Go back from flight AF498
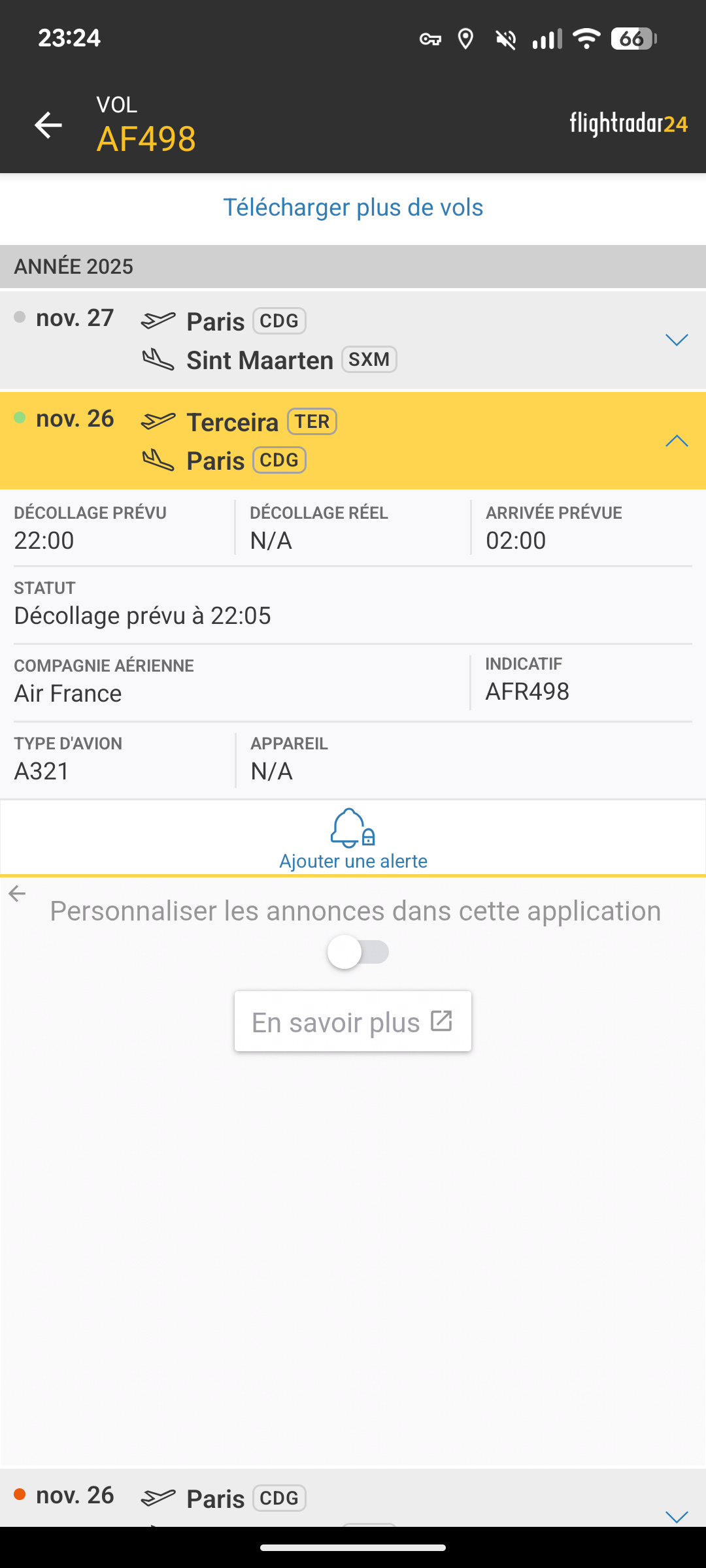This screenshot has height=1568, width=706. coord(48,125)
